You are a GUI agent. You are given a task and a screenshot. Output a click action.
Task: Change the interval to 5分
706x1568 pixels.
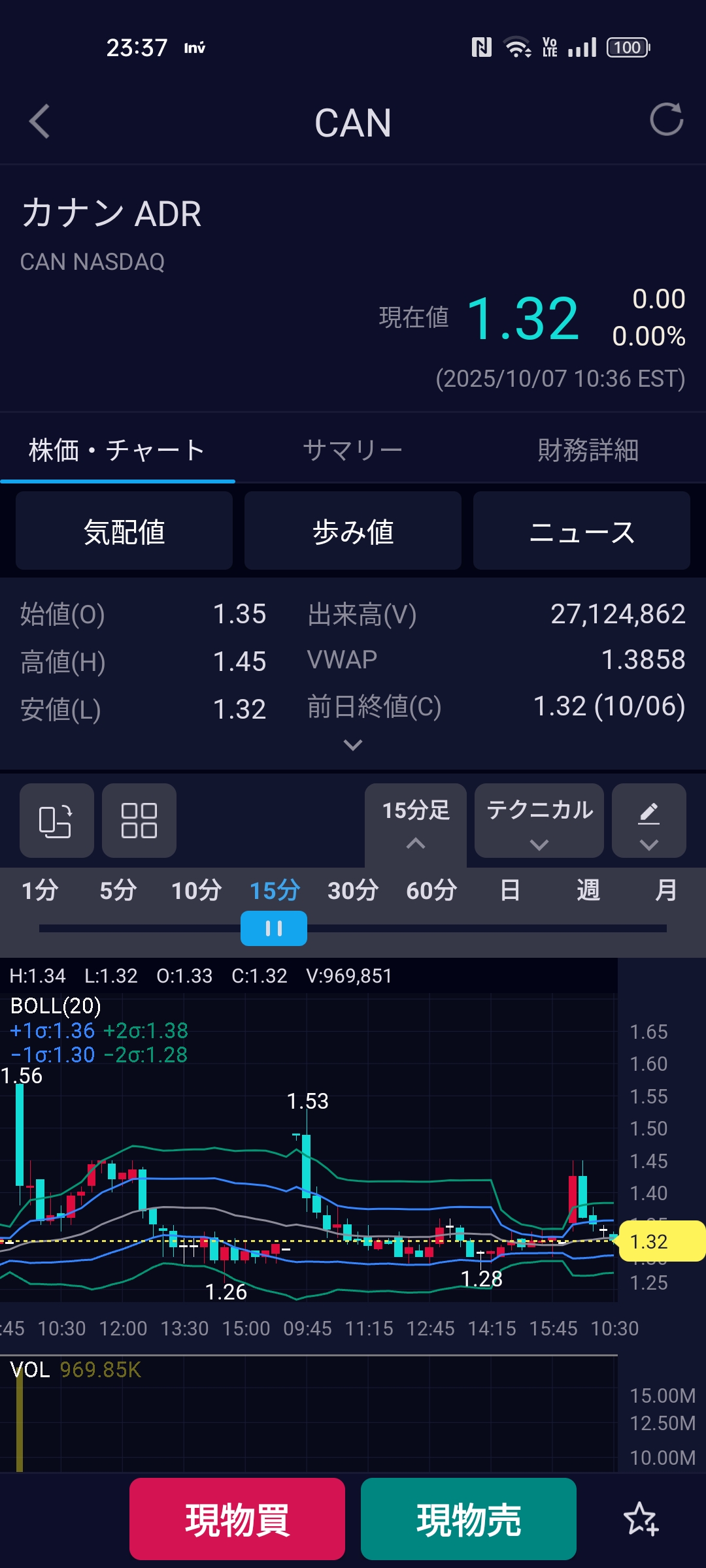[118, 890]
